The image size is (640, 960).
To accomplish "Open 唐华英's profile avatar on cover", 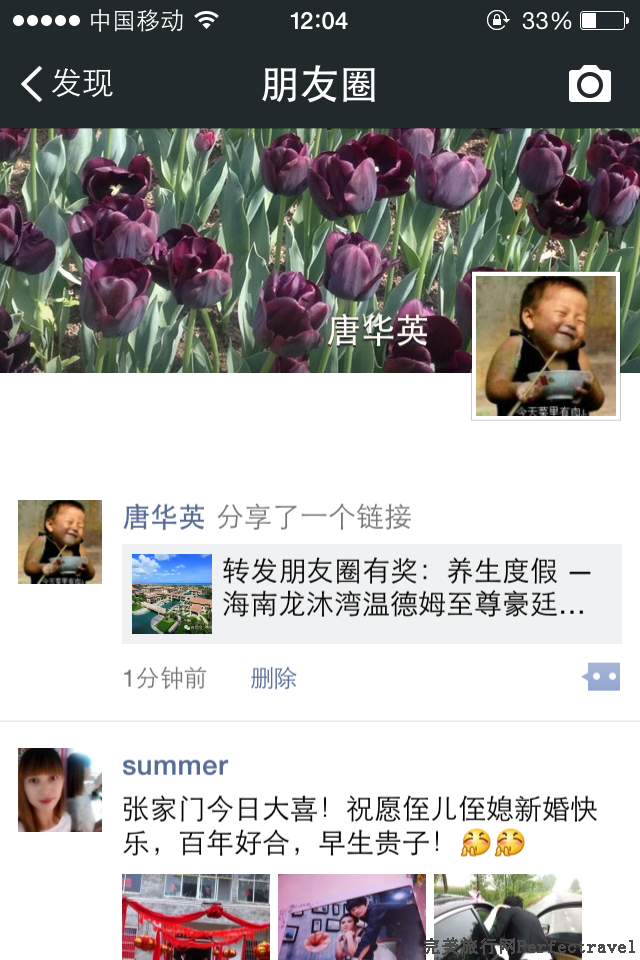I will [x=546, y=346].
